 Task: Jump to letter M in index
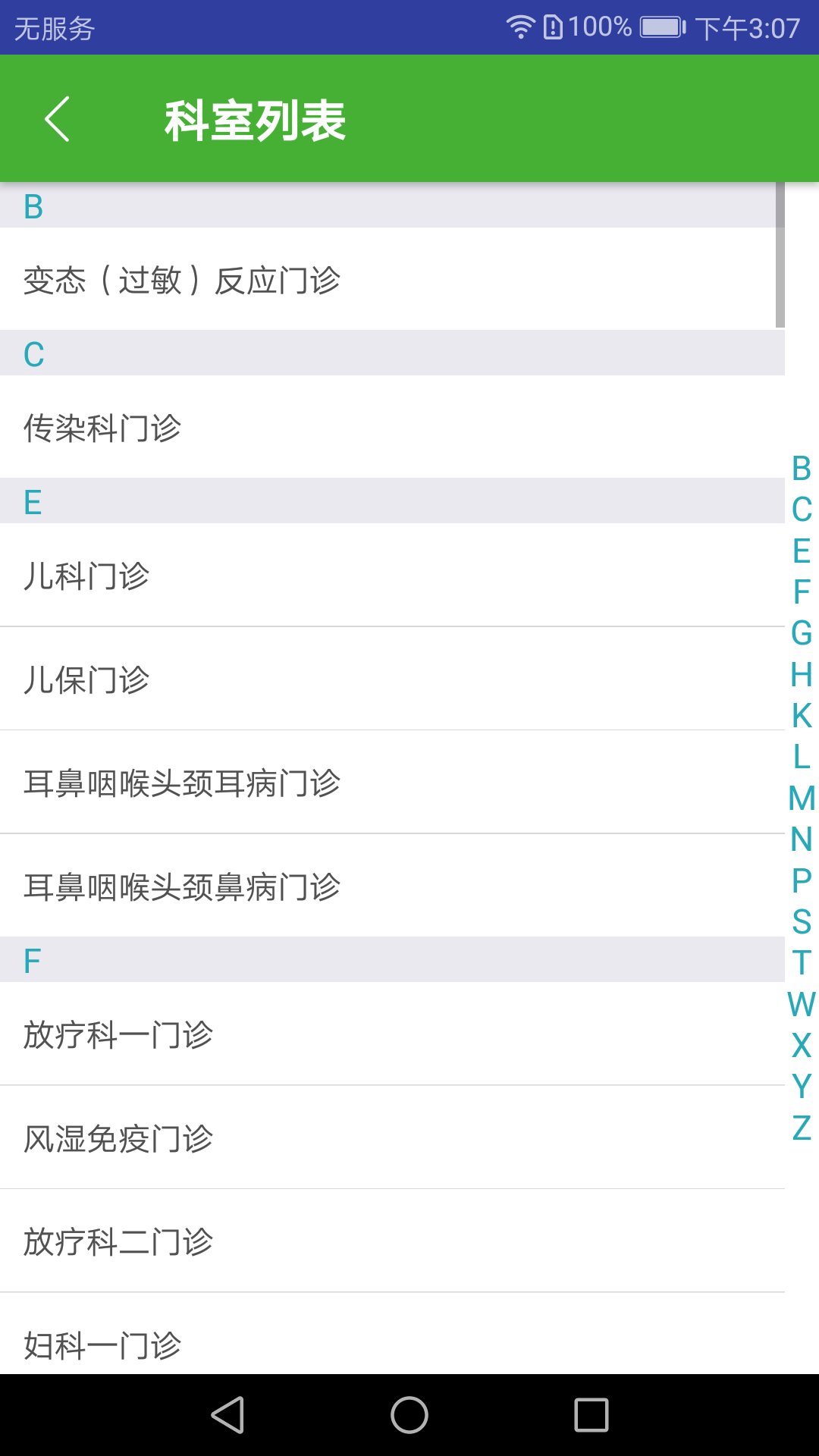(x=802, y=798)
